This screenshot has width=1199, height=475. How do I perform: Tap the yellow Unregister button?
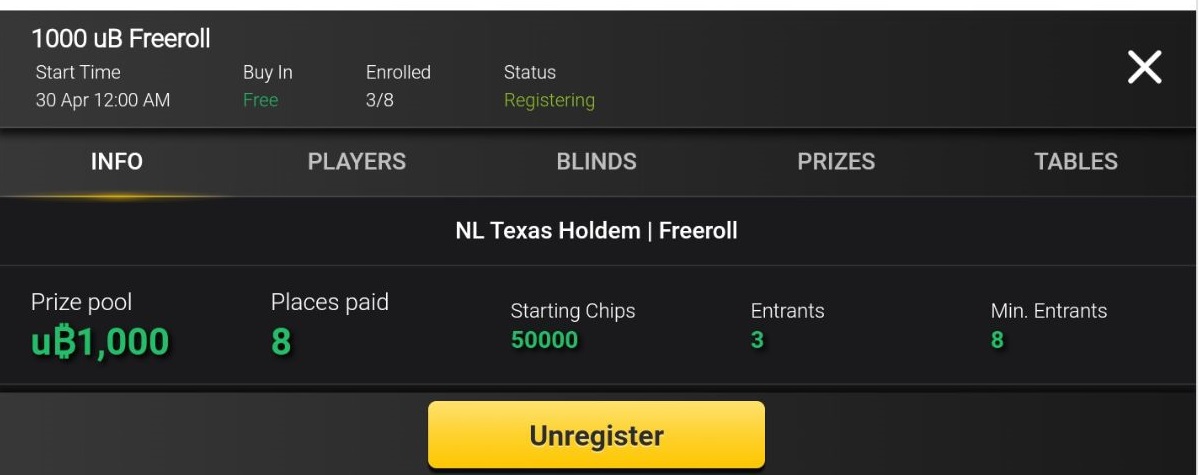(596, 436)
